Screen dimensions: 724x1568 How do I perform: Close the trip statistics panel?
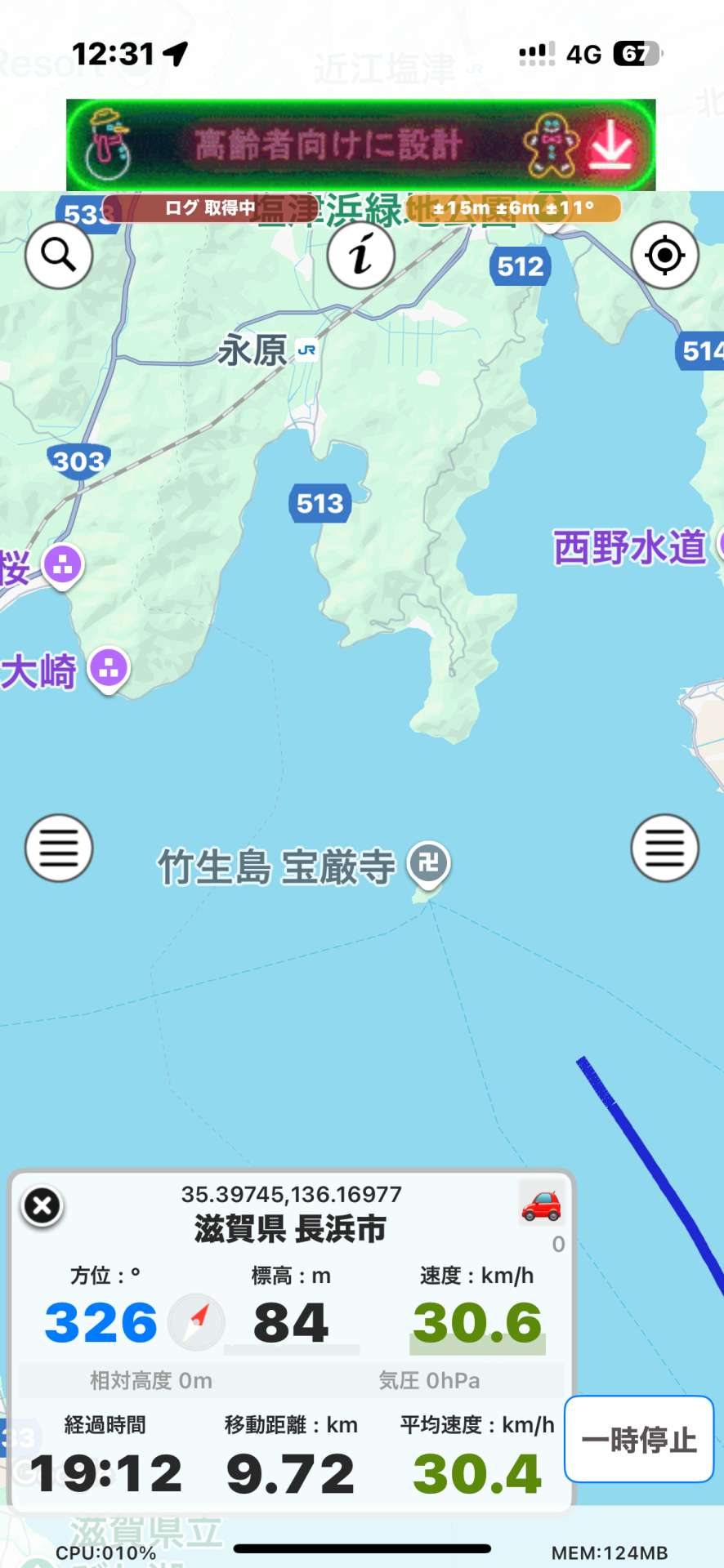point(42,1205)
